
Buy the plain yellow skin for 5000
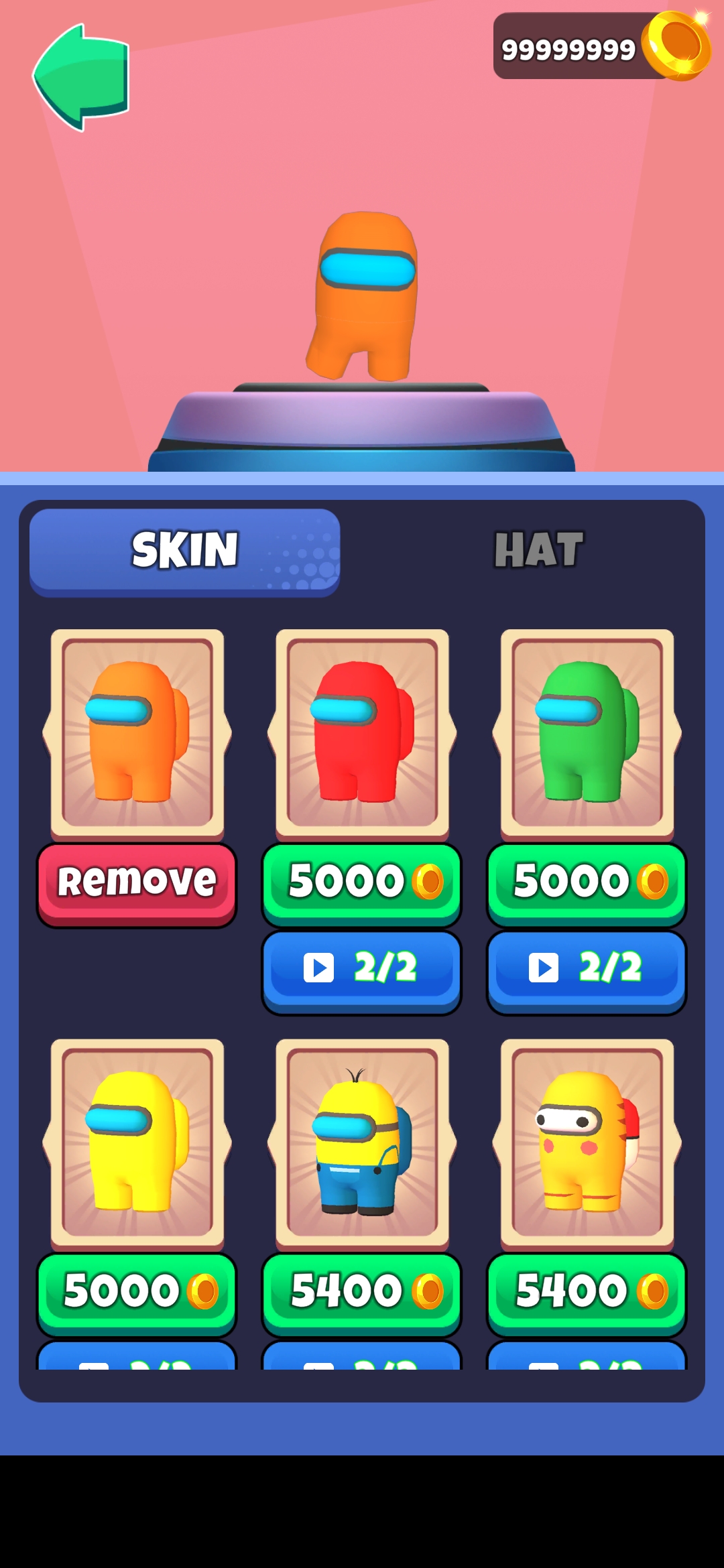pyautogui.click(x=137, y=1292)
